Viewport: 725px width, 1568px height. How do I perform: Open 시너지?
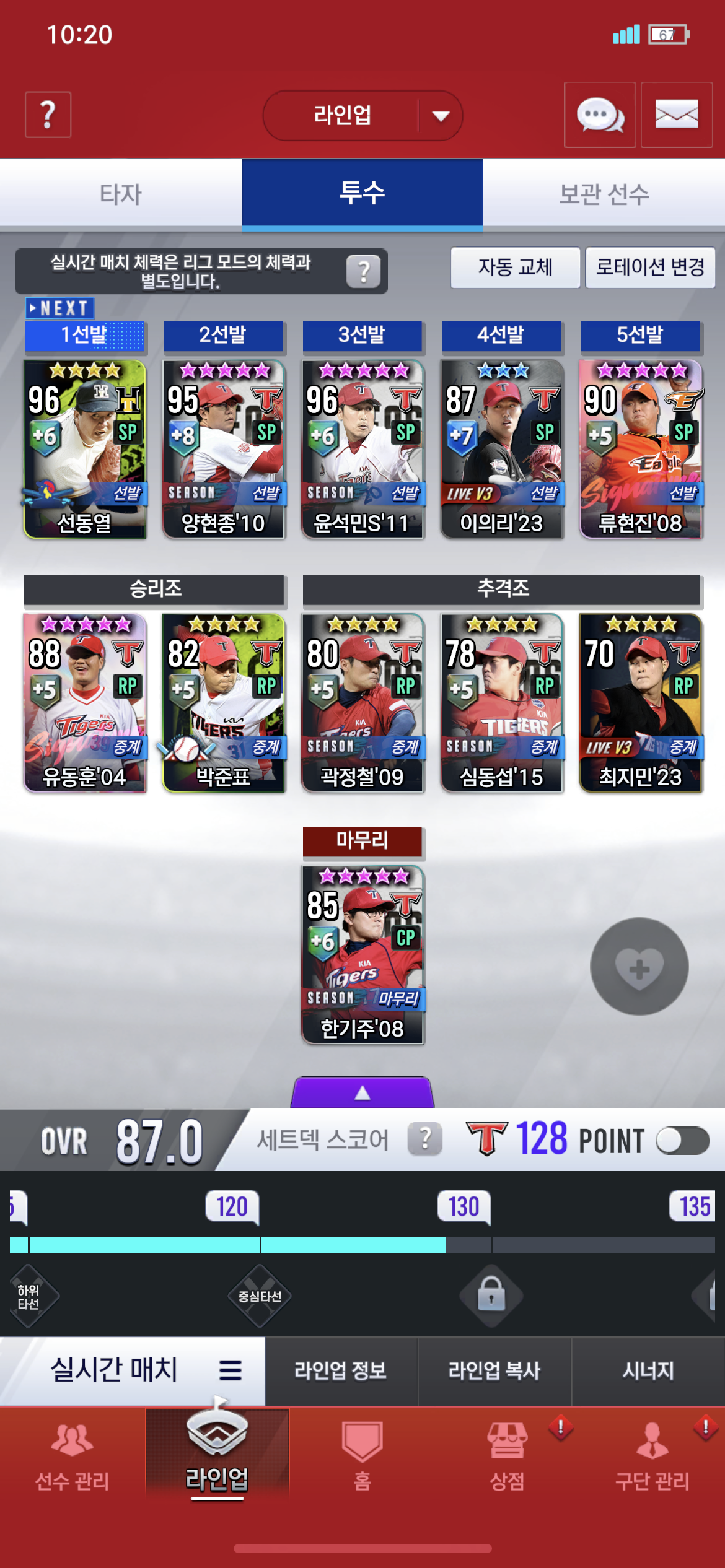click(x=648, y=1370)
